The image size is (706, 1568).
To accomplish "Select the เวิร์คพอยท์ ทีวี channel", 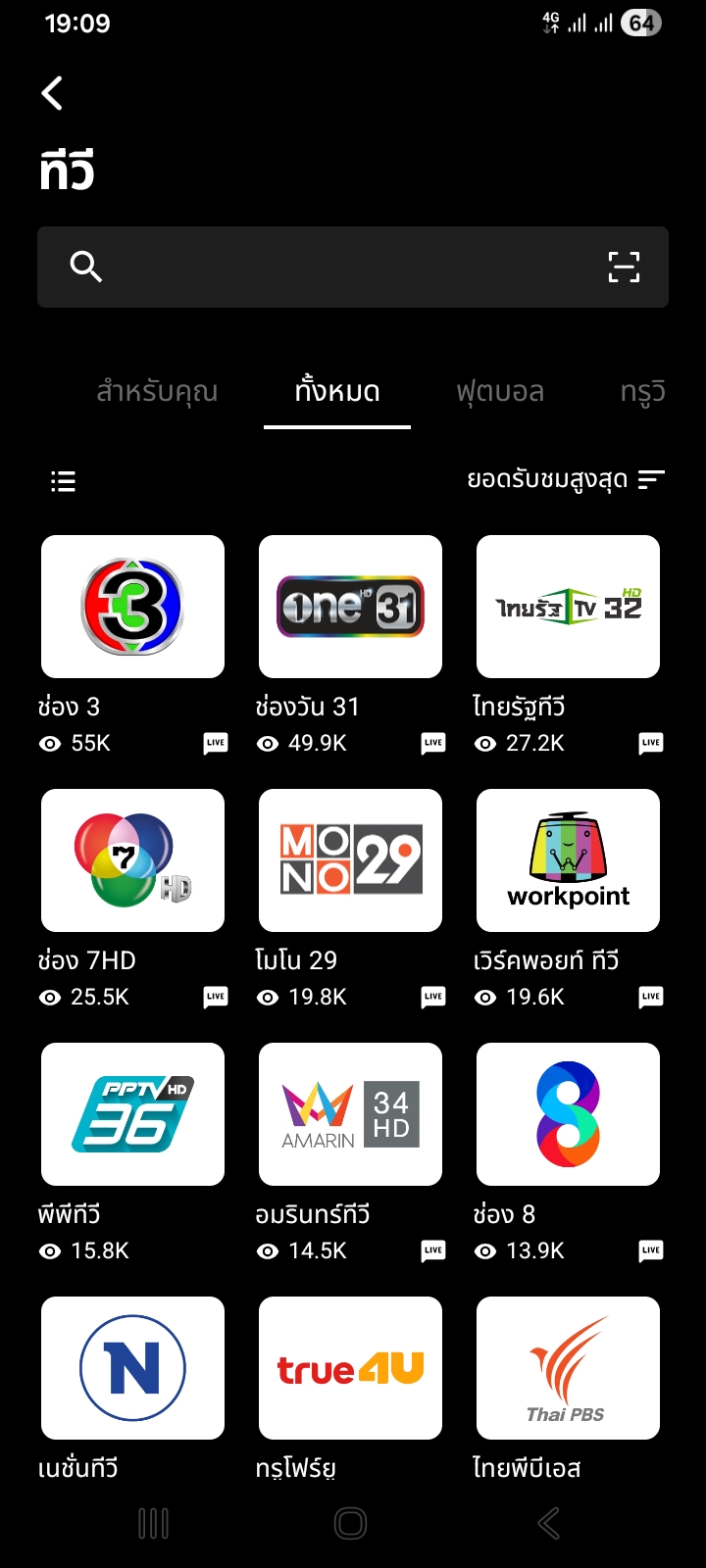I will tap(568, 860).
